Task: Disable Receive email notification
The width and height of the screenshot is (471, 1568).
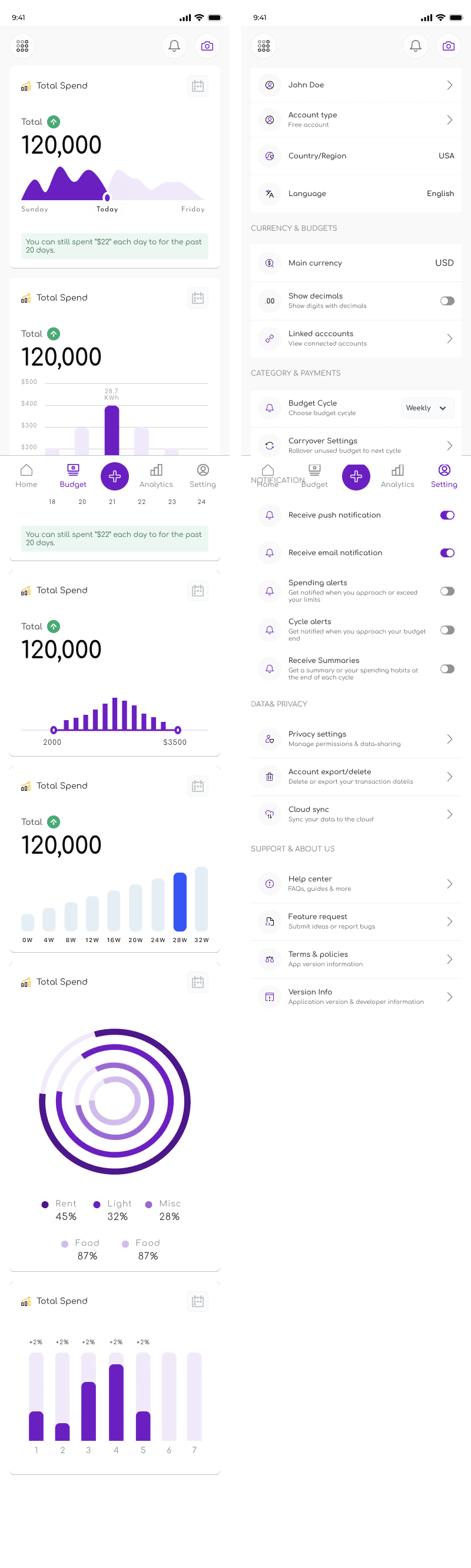Action: 447,553
